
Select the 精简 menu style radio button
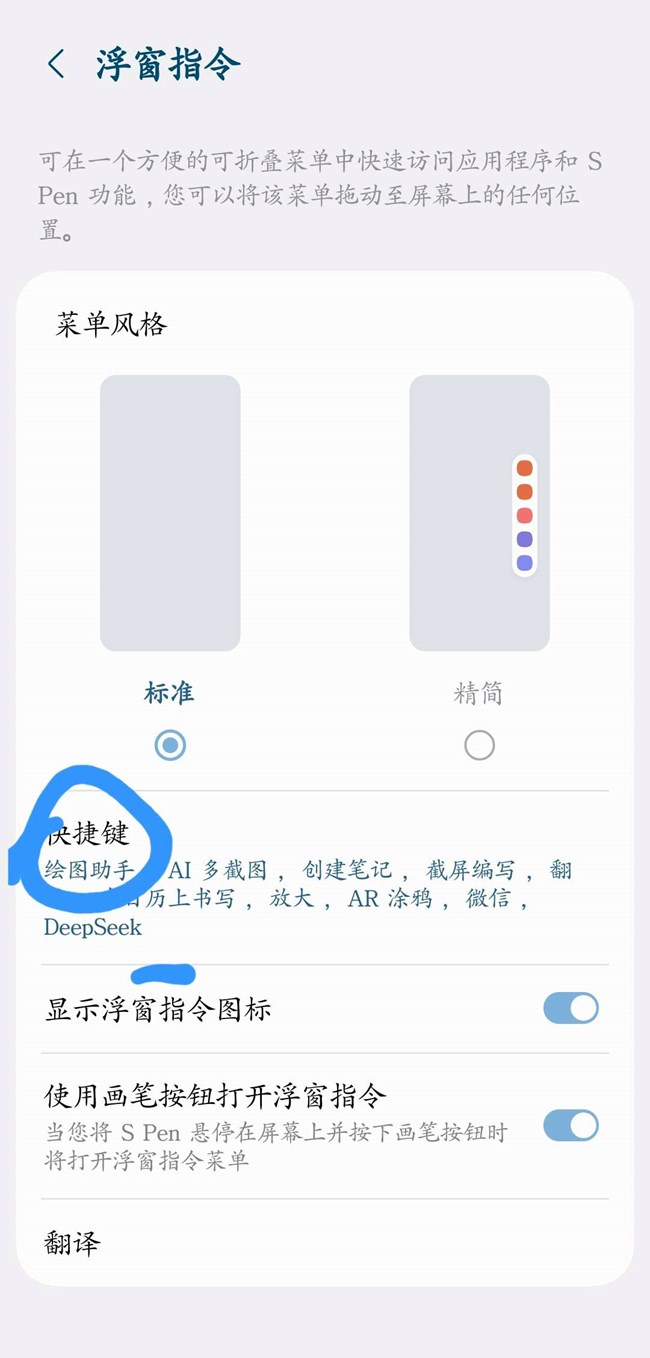(x=479, y=745)
